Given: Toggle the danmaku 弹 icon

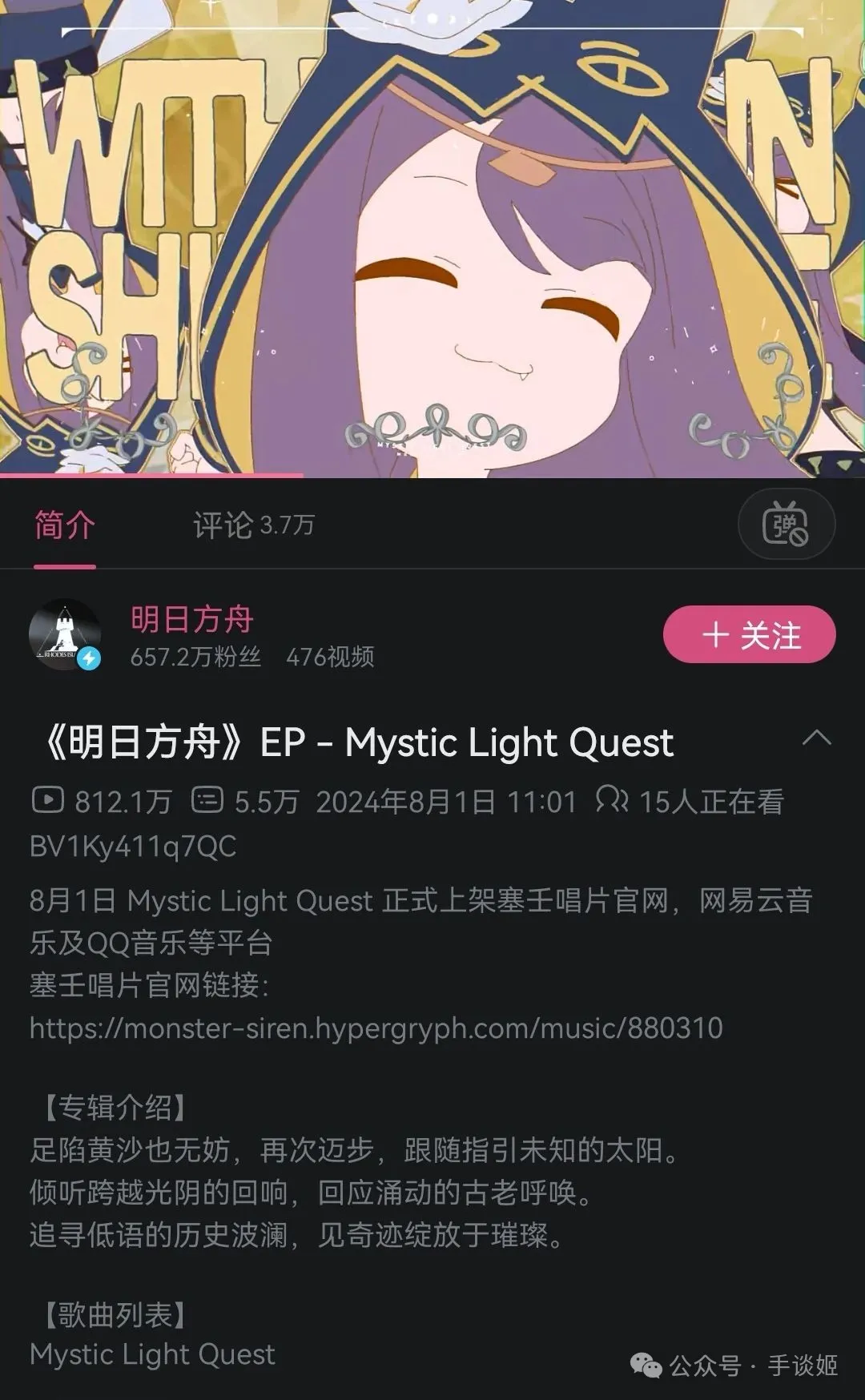Looking at the screenshot, I should click(x=786, y=525).
